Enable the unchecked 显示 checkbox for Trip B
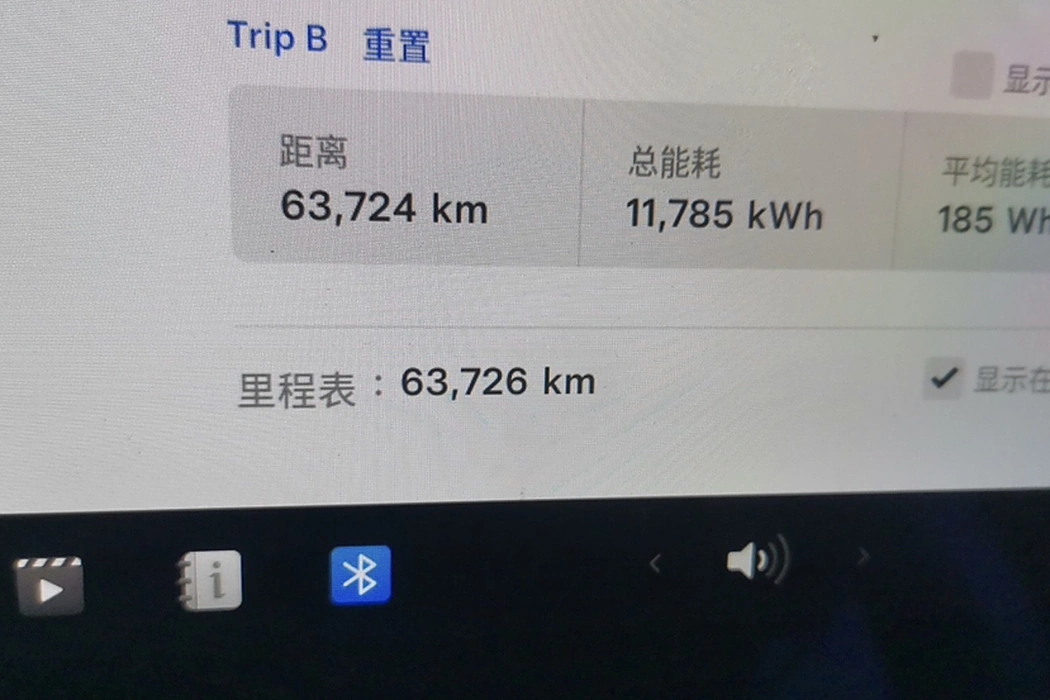 point(970,77)
